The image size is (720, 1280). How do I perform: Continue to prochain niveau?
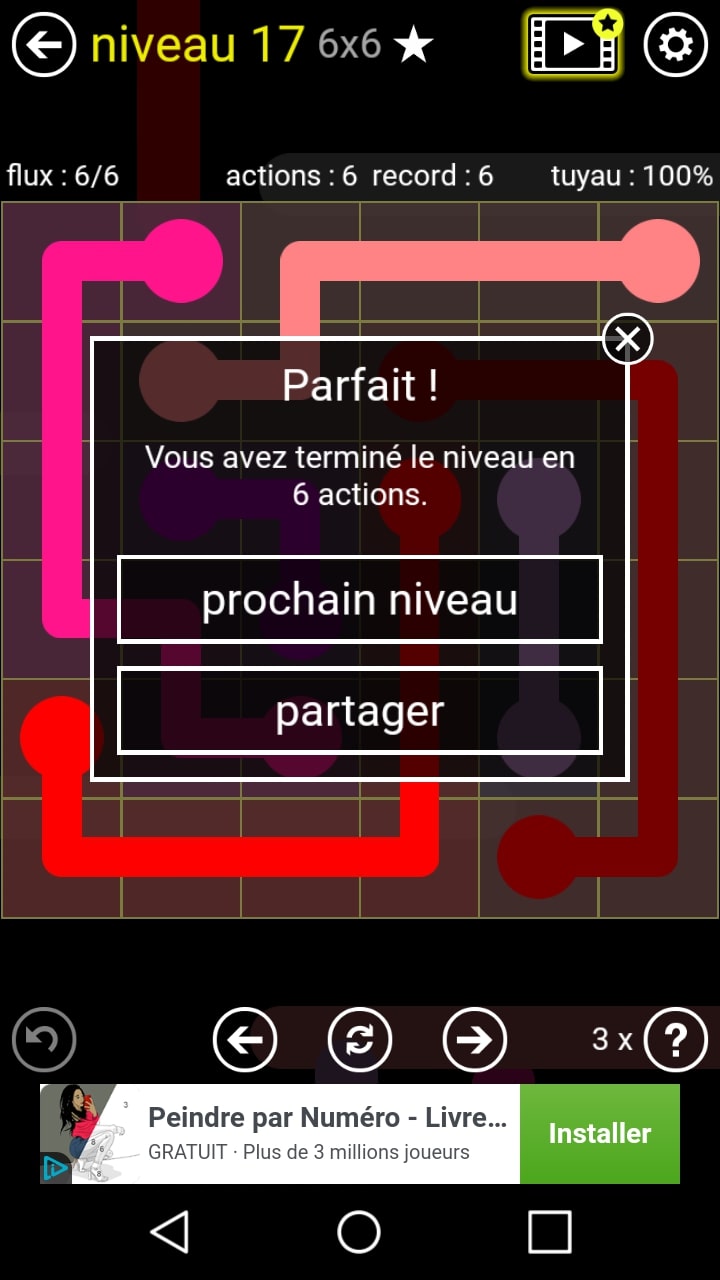[360, 600]
